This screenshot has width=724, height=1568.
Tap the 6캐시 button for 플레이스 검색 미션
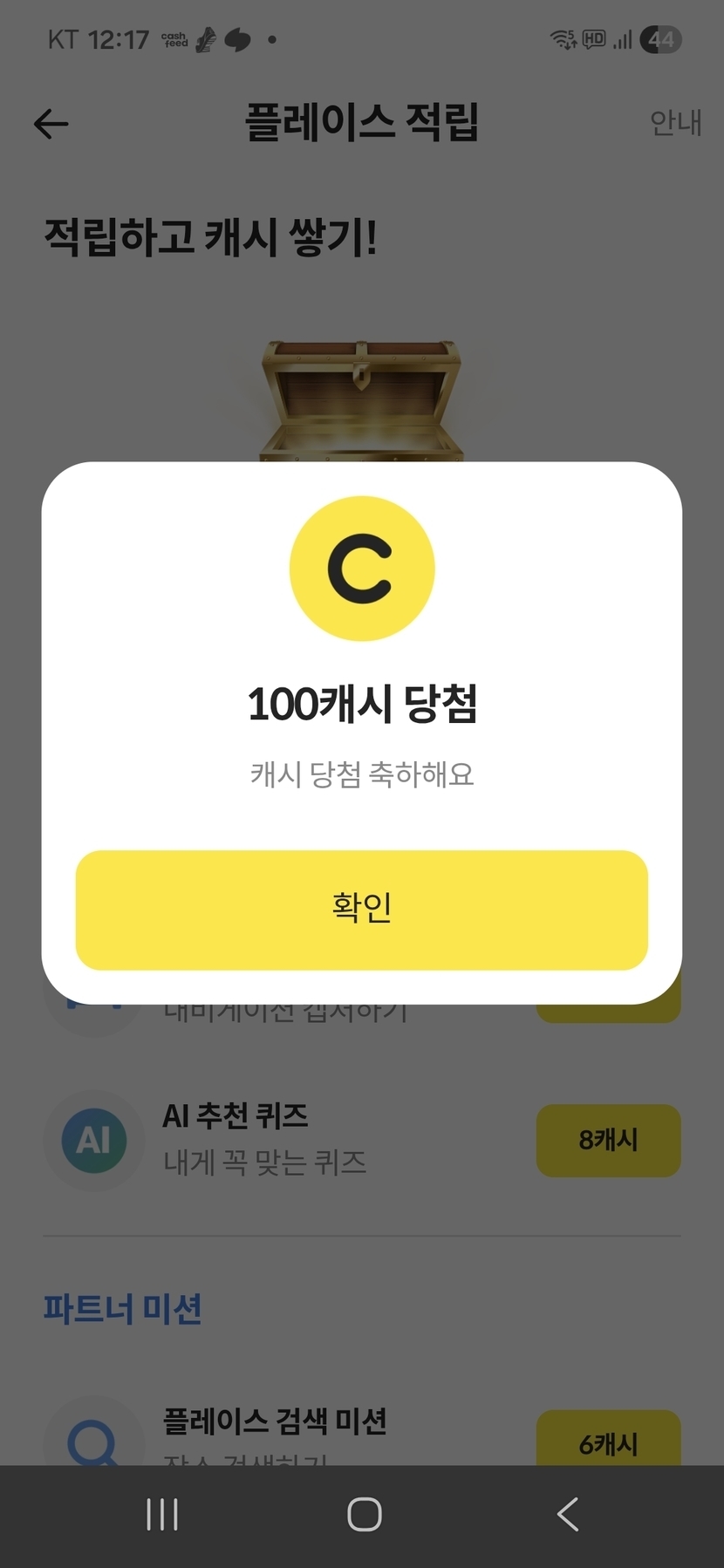608,1437
